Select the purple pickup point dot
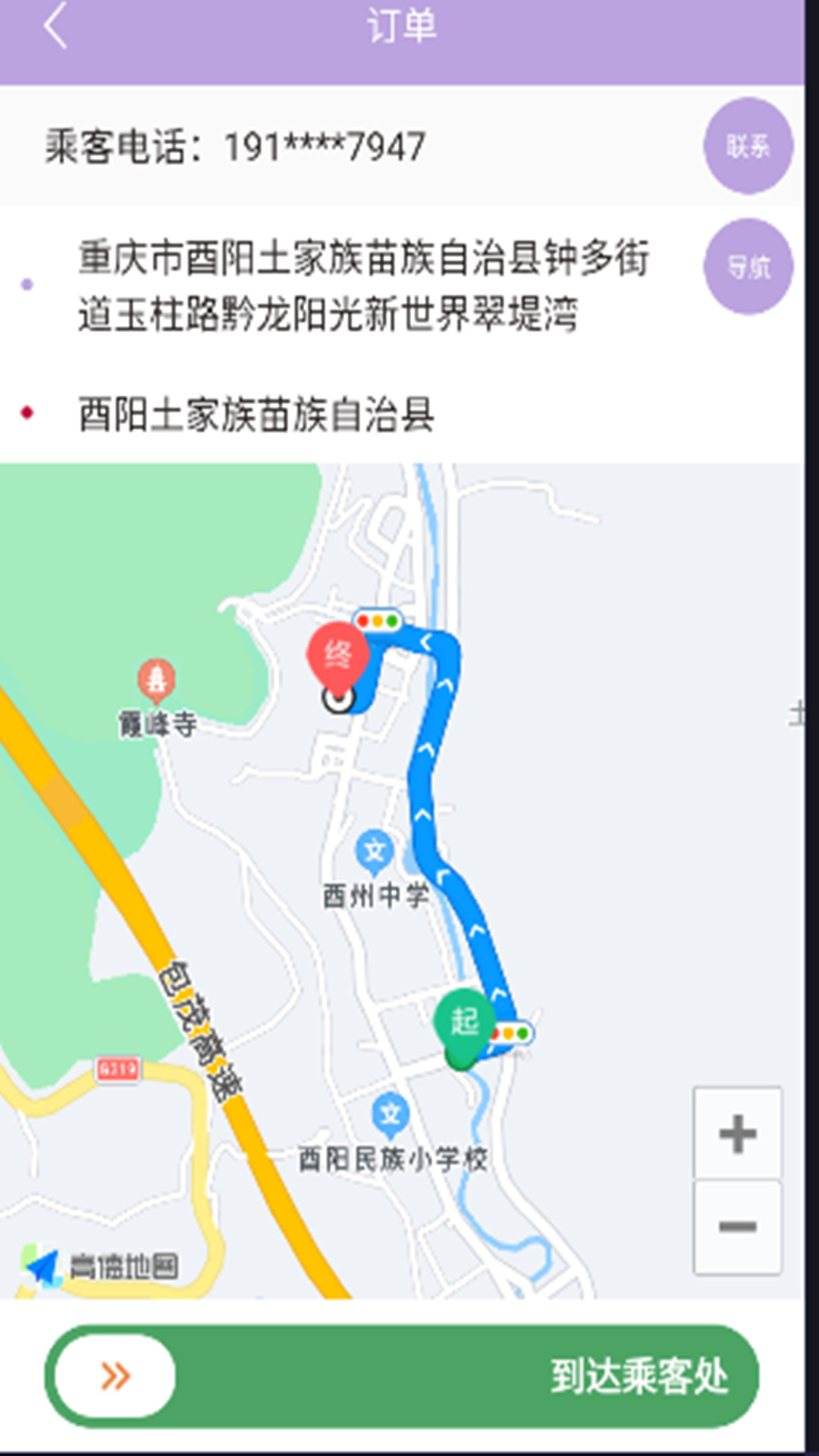 point(27,284)
